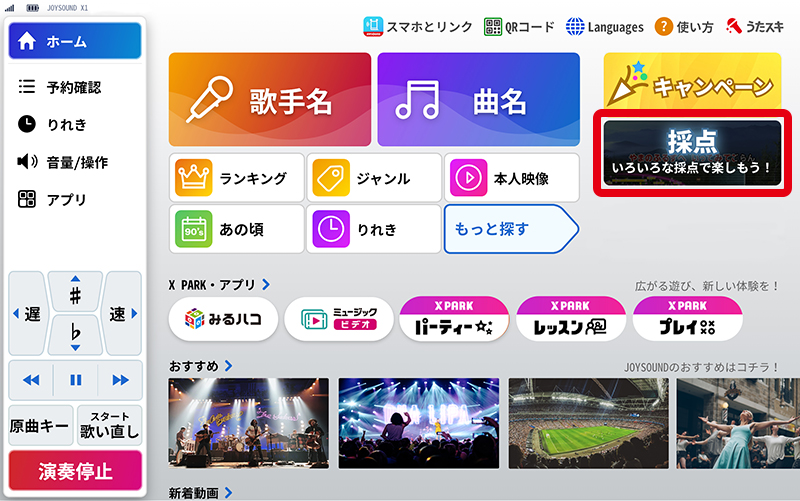This screenshot has width=800, height=501.
Task: Open the 歌手名 artist search
Action: point(269,100)
